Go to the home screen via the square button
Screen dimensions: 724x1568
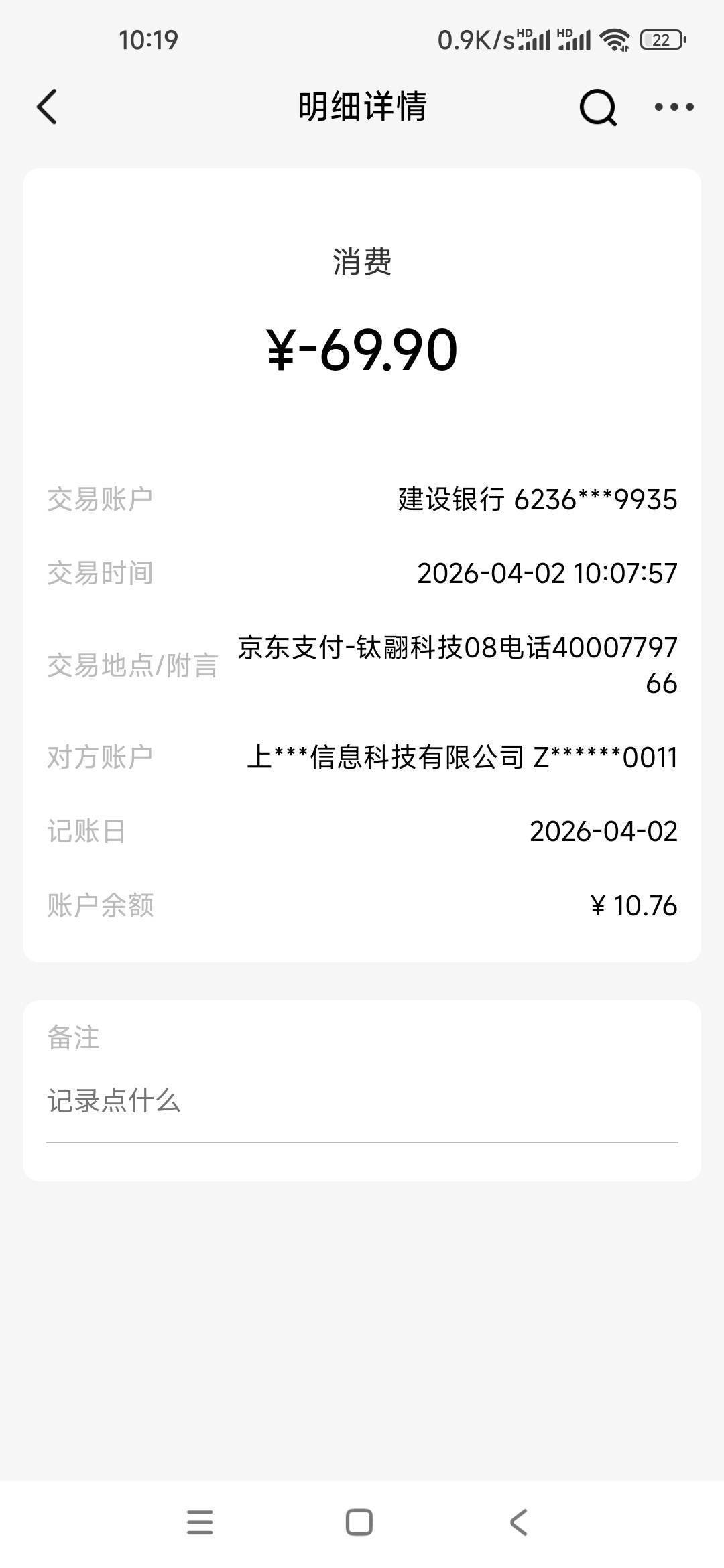point(359,1522)
